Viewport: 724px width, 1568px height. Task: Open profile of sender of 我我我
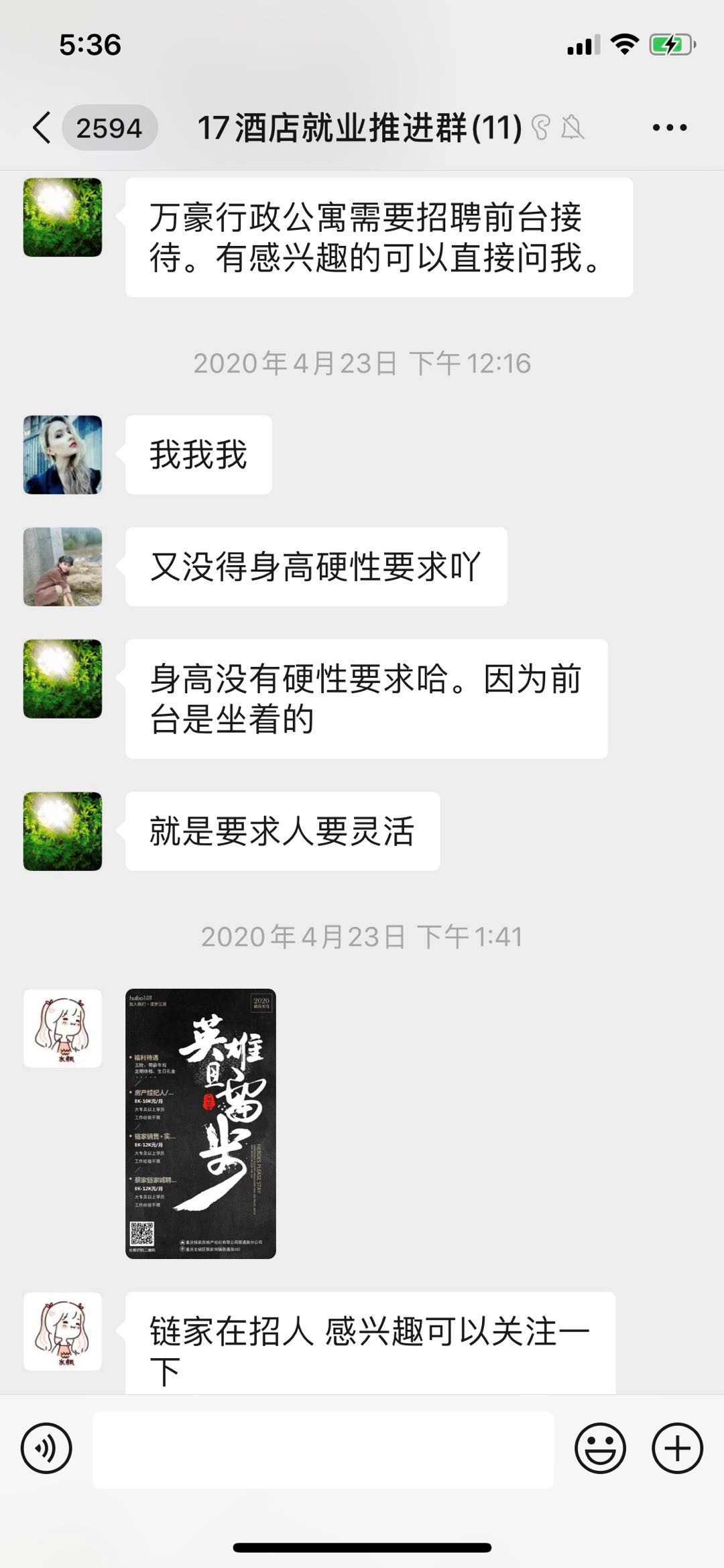63,455
